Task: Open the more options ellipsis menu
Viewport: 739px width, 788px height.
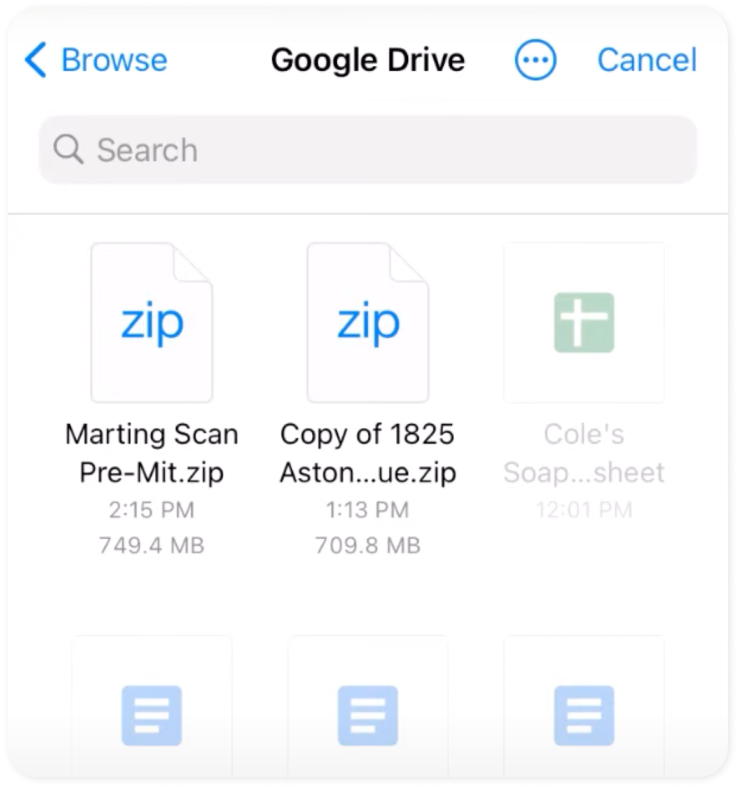Action: 535,60
